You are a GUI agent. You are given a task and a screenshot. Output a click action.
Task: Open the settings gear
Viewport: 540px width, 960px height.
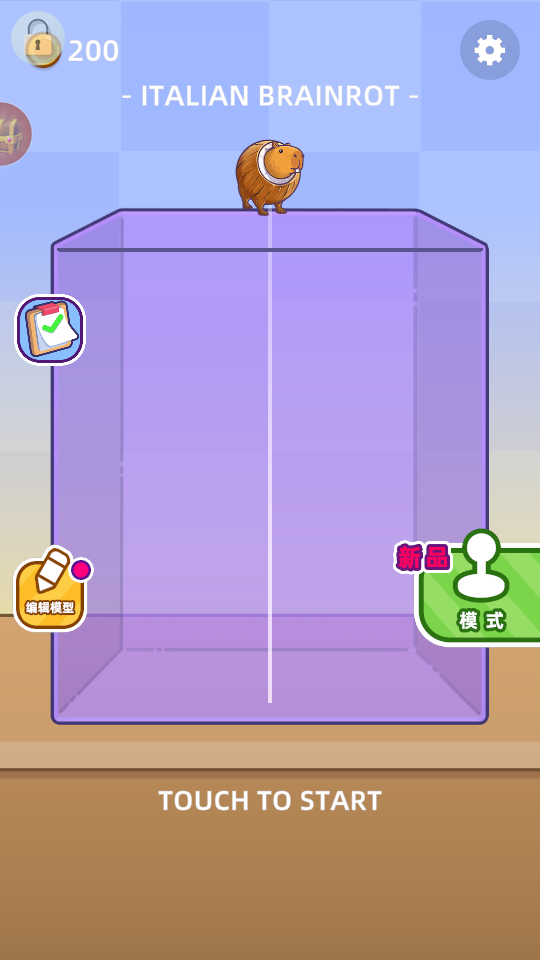pos(490,50)
